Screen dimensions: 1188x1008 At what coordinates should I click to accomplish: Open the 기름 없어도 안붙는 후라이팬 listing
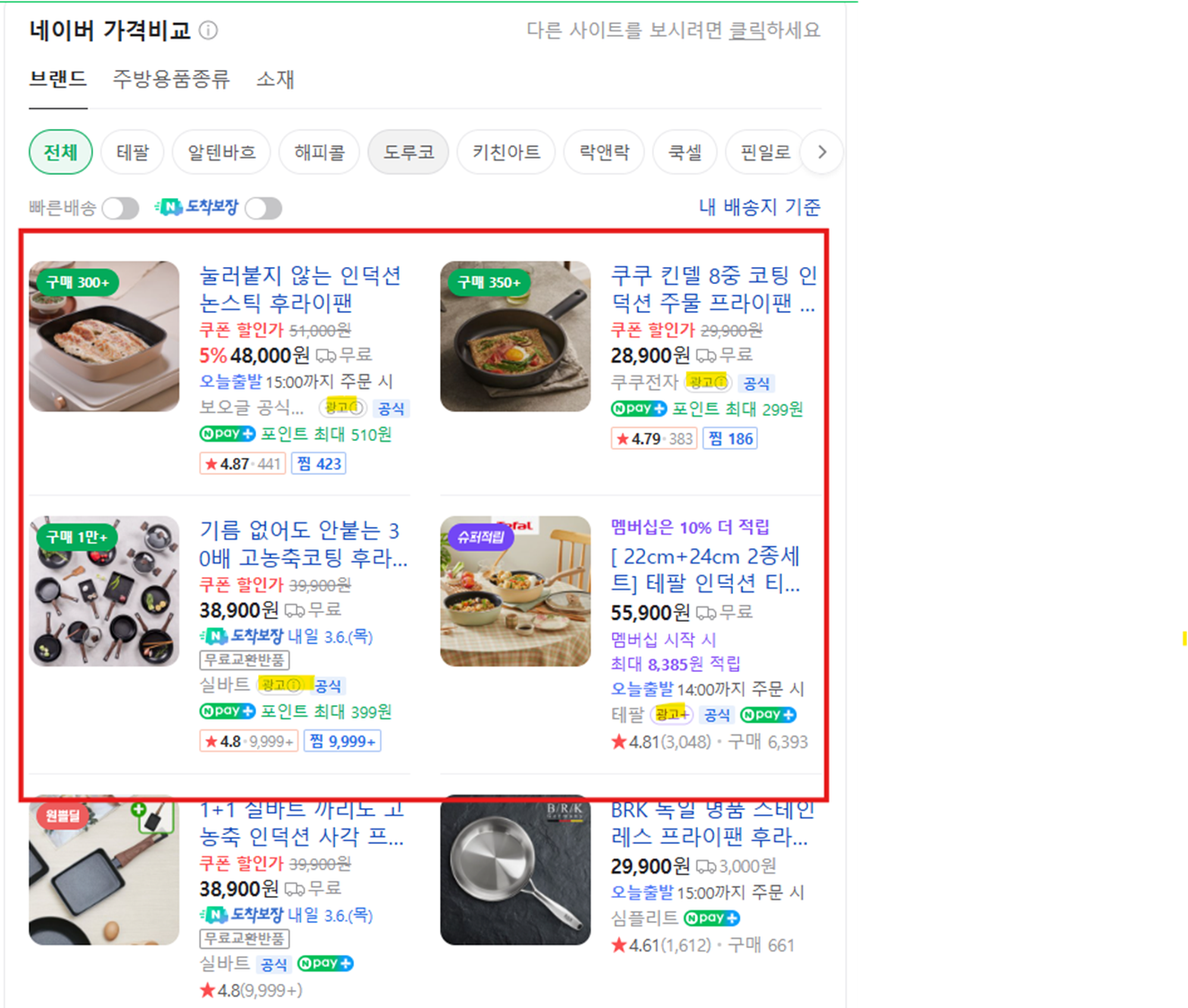[x=302, y=544]
